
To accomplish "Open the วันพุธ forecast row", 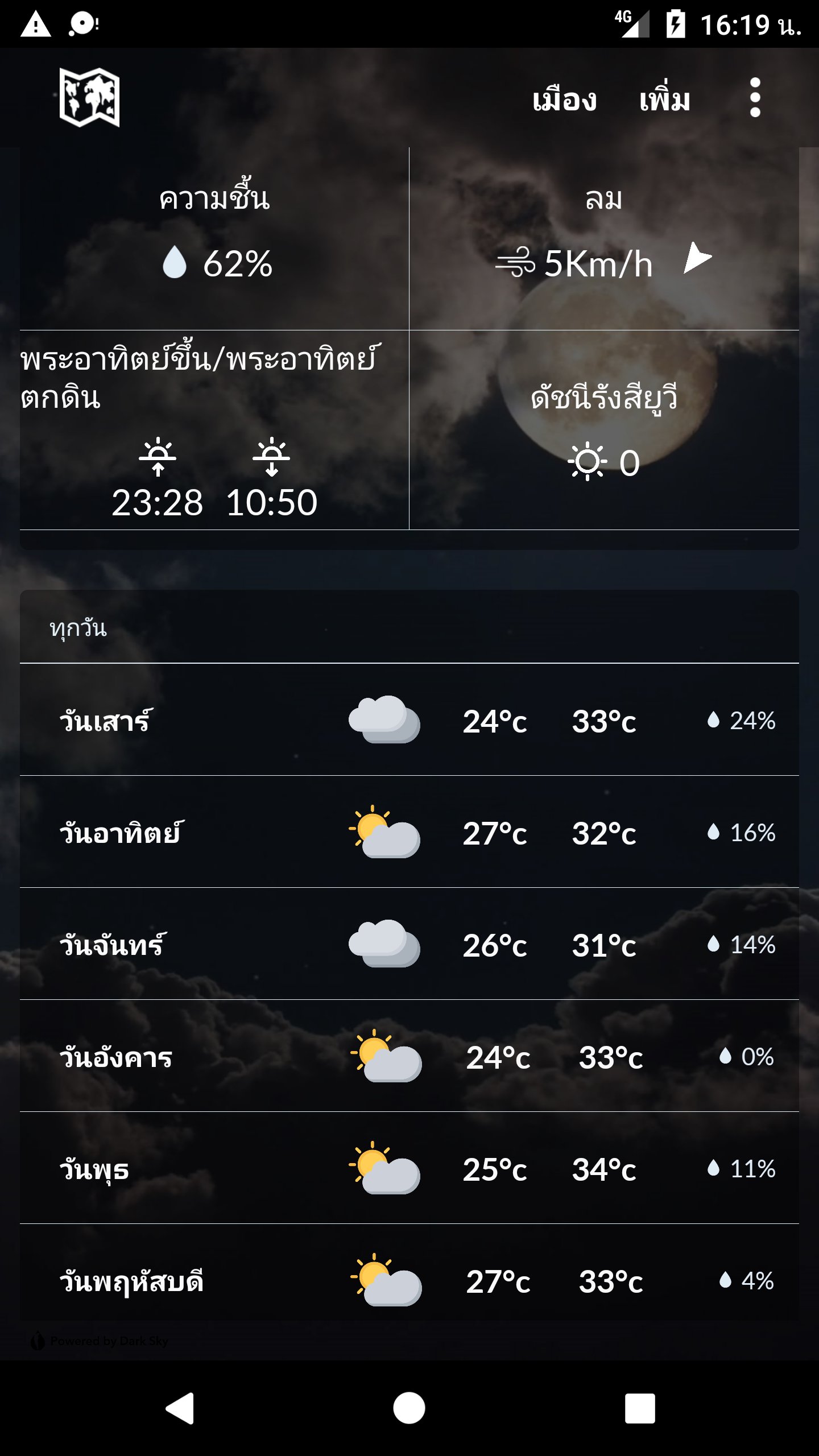I will (409, 1168).
